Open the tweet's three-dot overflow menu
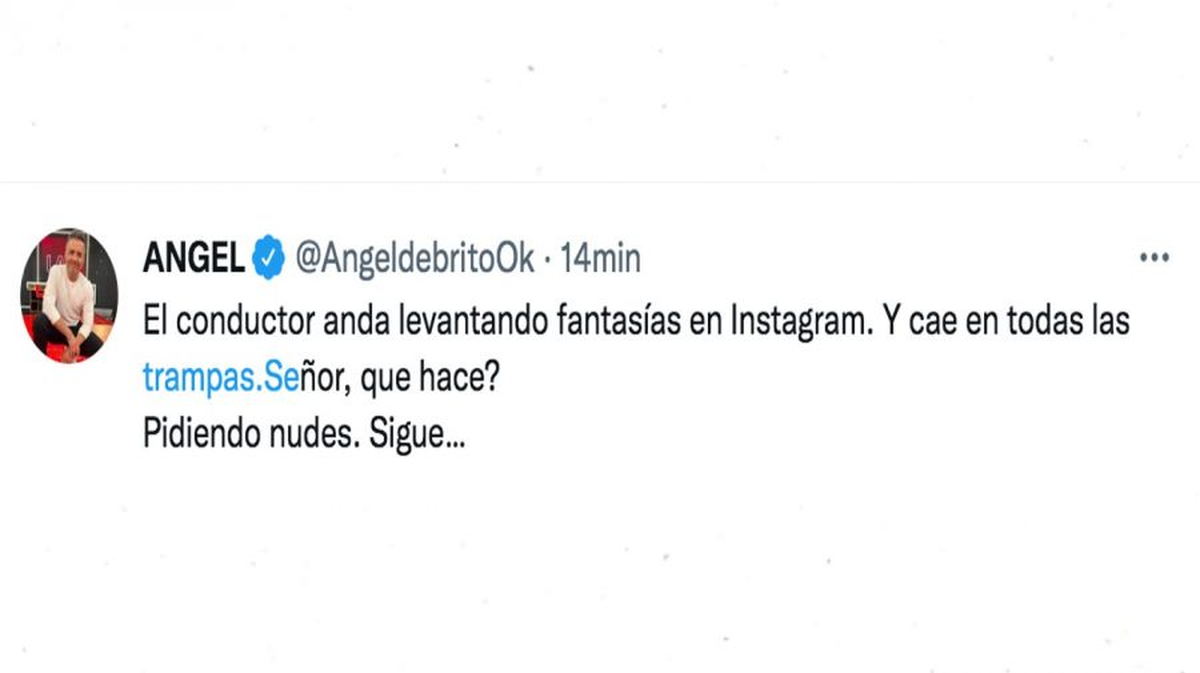The width and height of the screenshot is (1200, 673). [x=1154, y=258]
